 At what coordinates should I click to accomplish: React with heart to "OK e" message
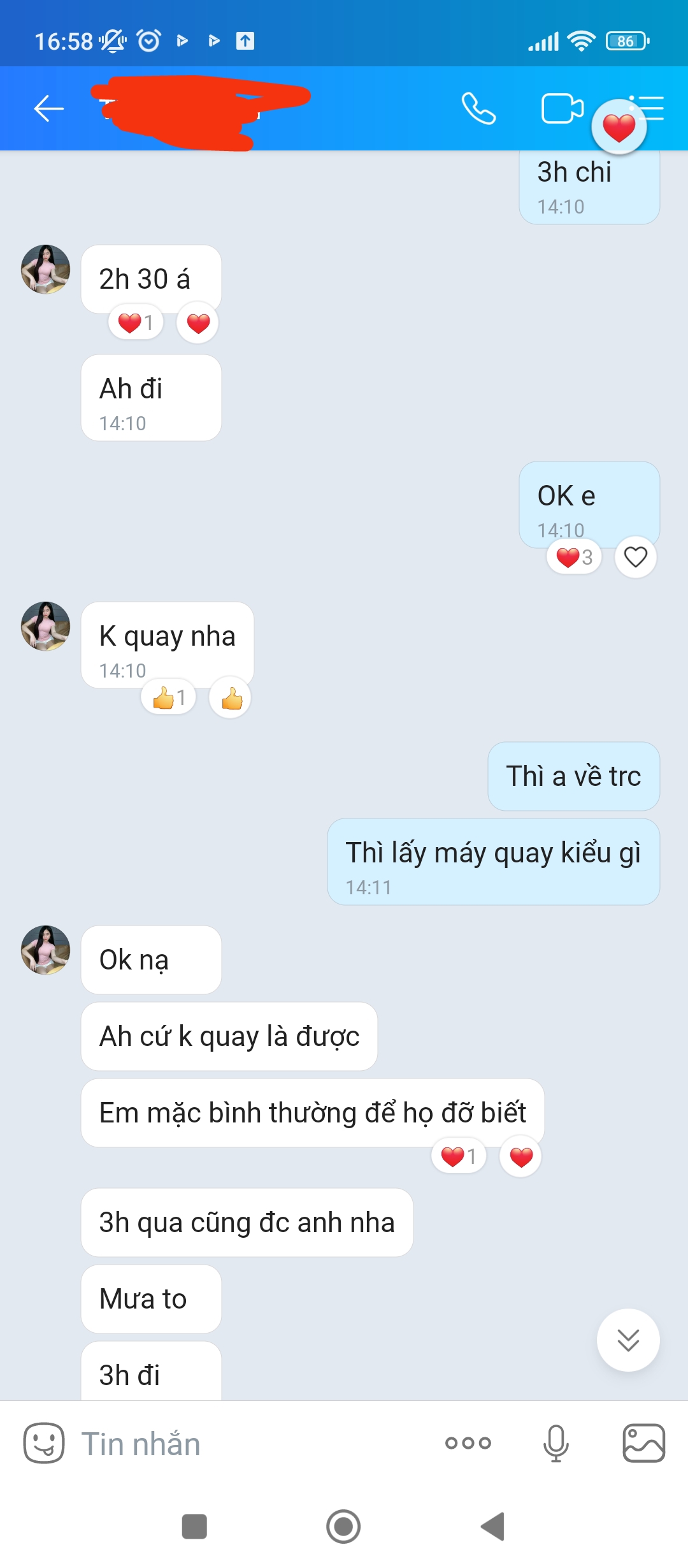[635, 557]
